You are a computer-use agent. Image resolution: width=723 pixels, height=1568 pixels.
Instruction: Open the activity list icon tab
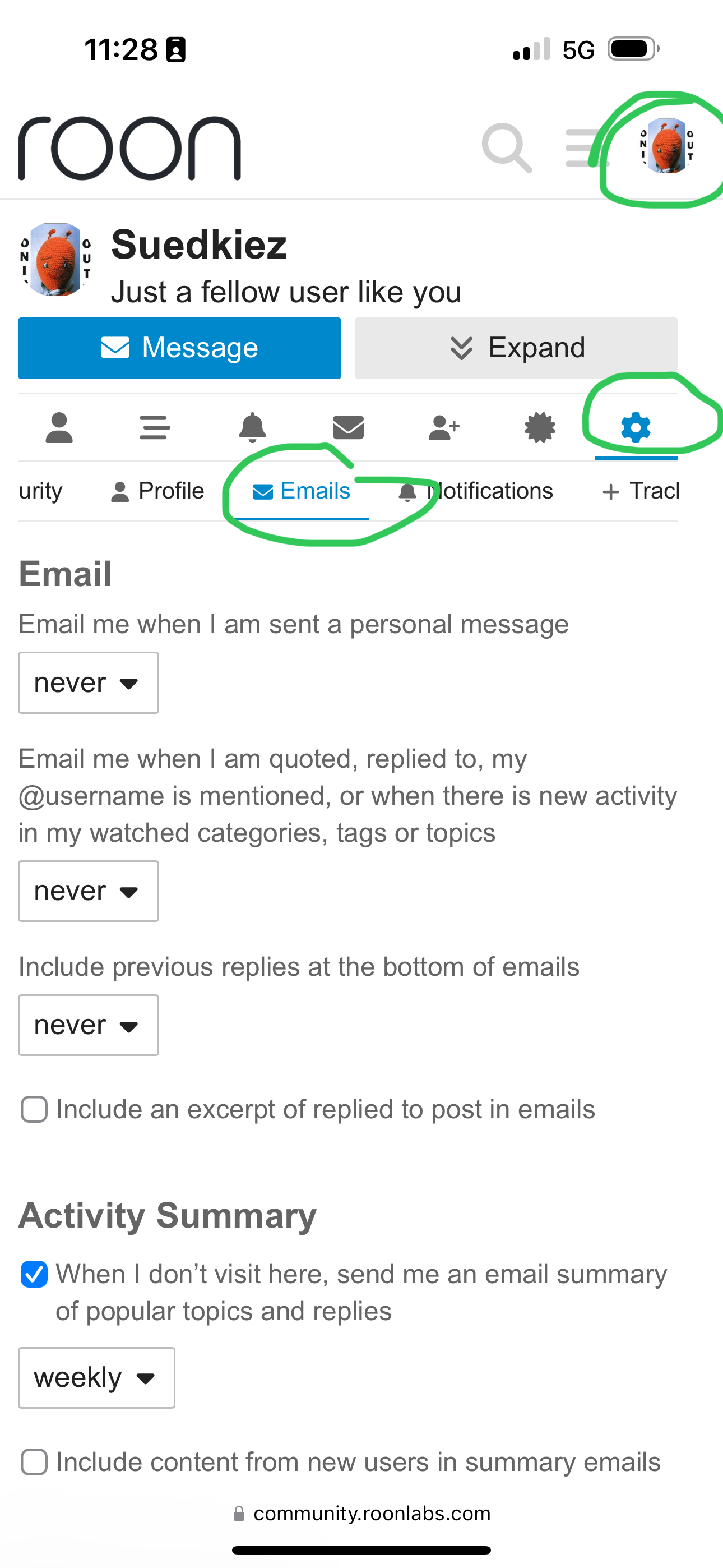155,427
